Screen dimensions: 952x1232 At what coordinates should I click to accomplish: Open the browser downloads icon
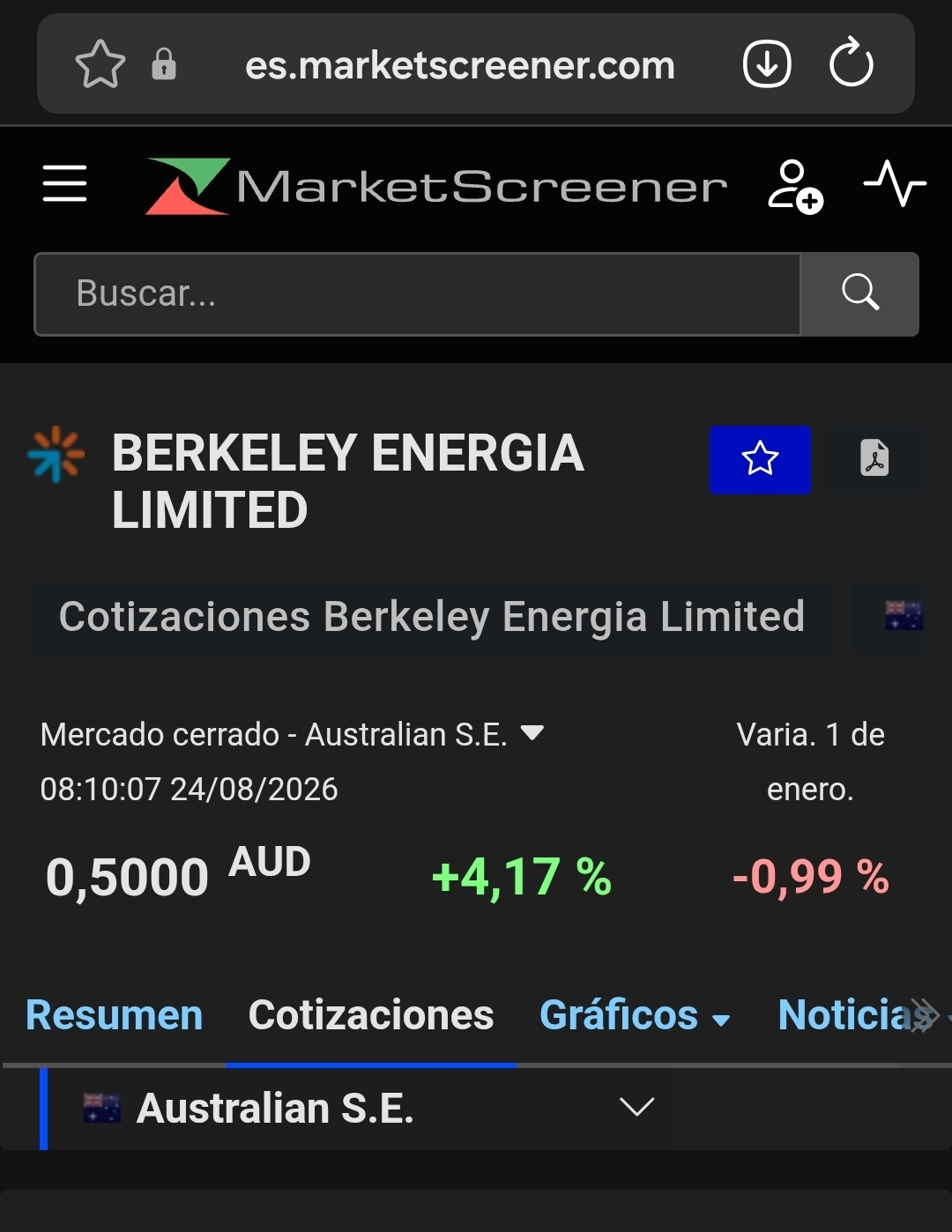tap(767, 64)
